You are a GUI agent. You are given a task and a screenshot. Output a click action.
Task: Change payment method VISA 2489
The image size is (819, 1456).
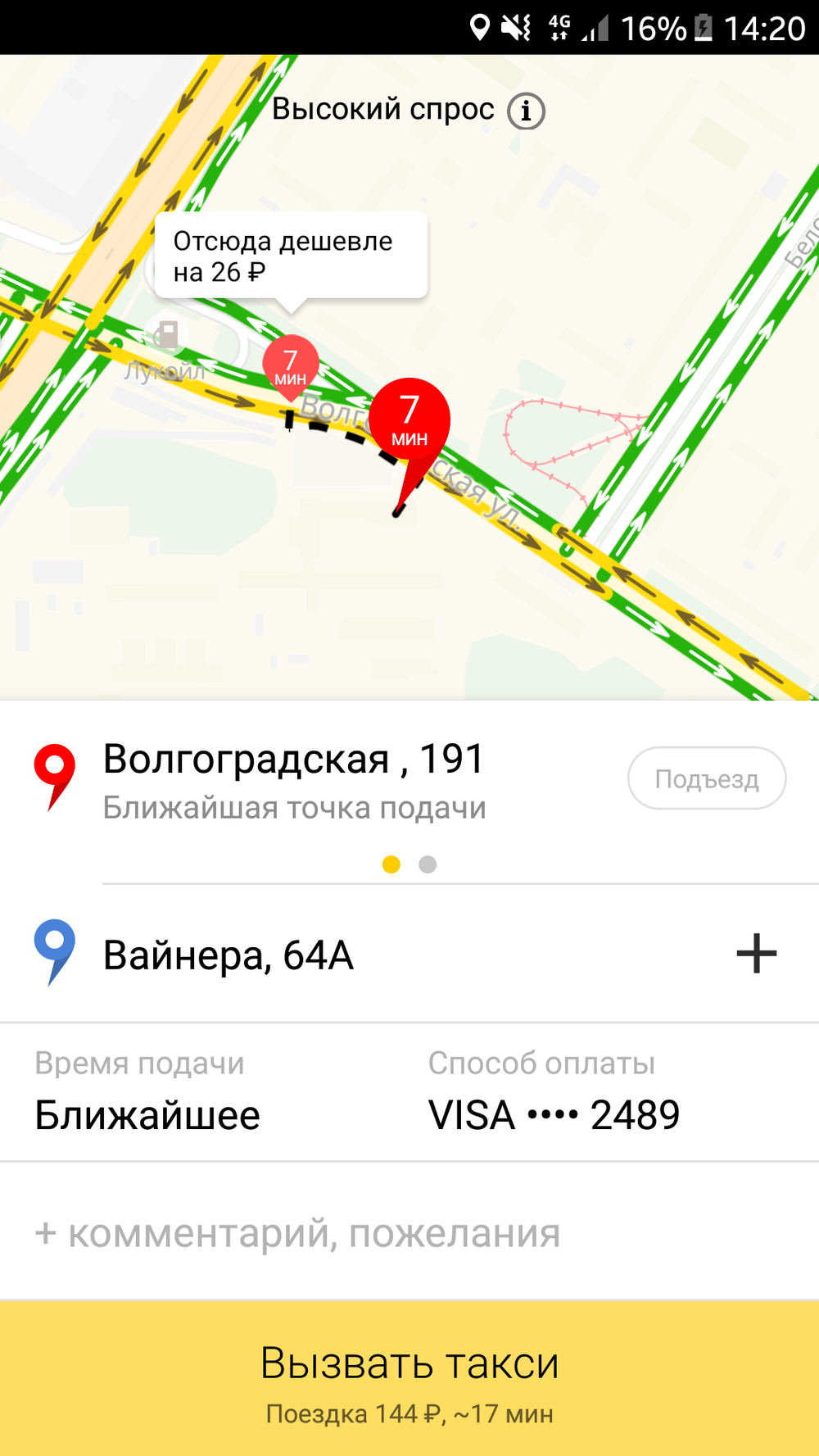[554, 1094]
